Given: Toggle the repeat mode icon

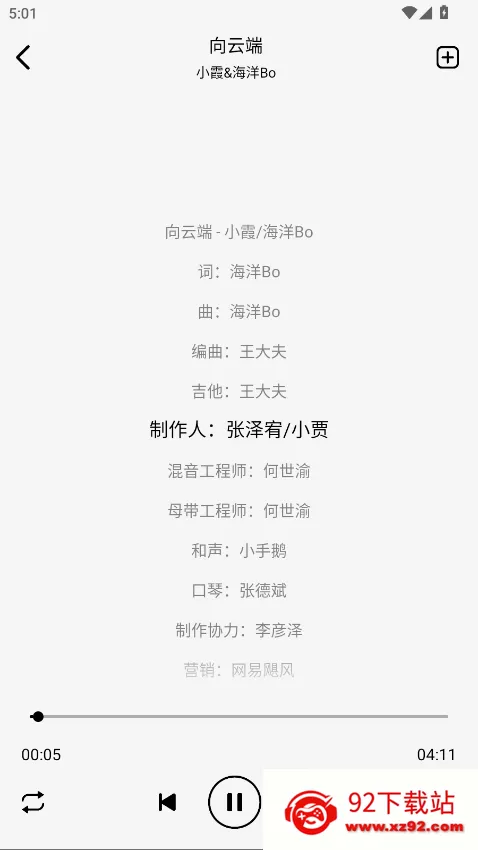Looking at the screenshot, I should 33,802.
